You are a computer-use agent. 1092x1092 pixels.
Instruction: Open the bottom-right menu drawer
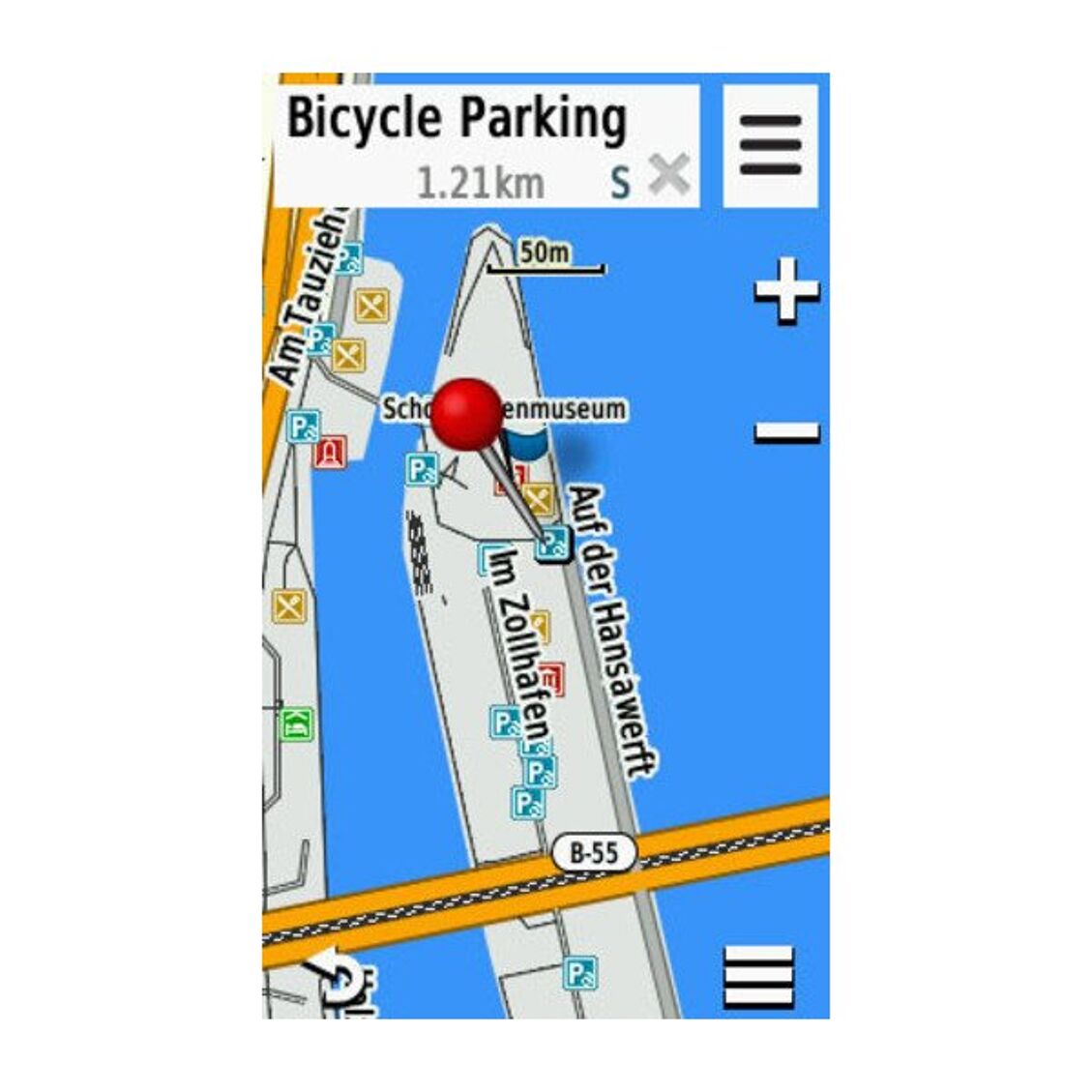coord(759,977)
